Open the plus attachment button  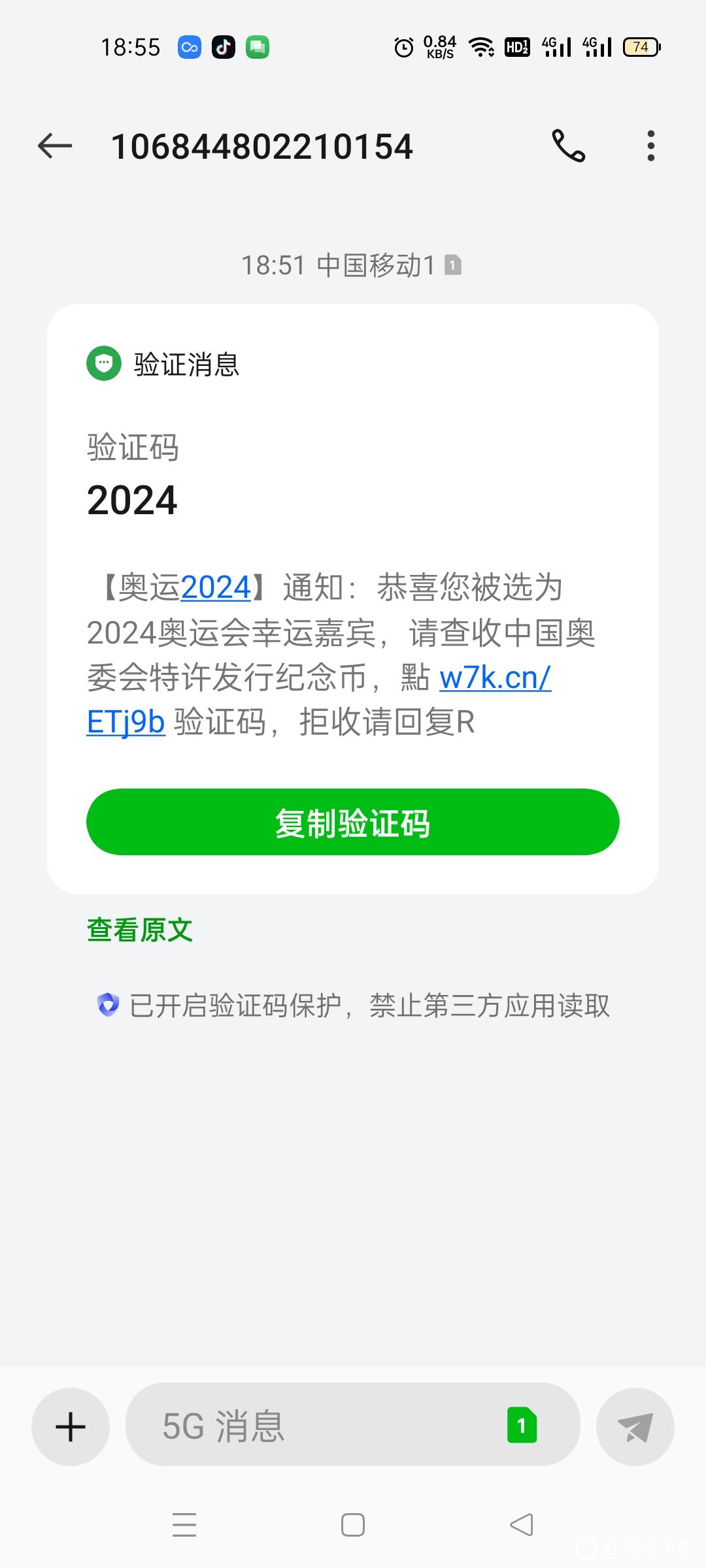[x=71, y=1427]
